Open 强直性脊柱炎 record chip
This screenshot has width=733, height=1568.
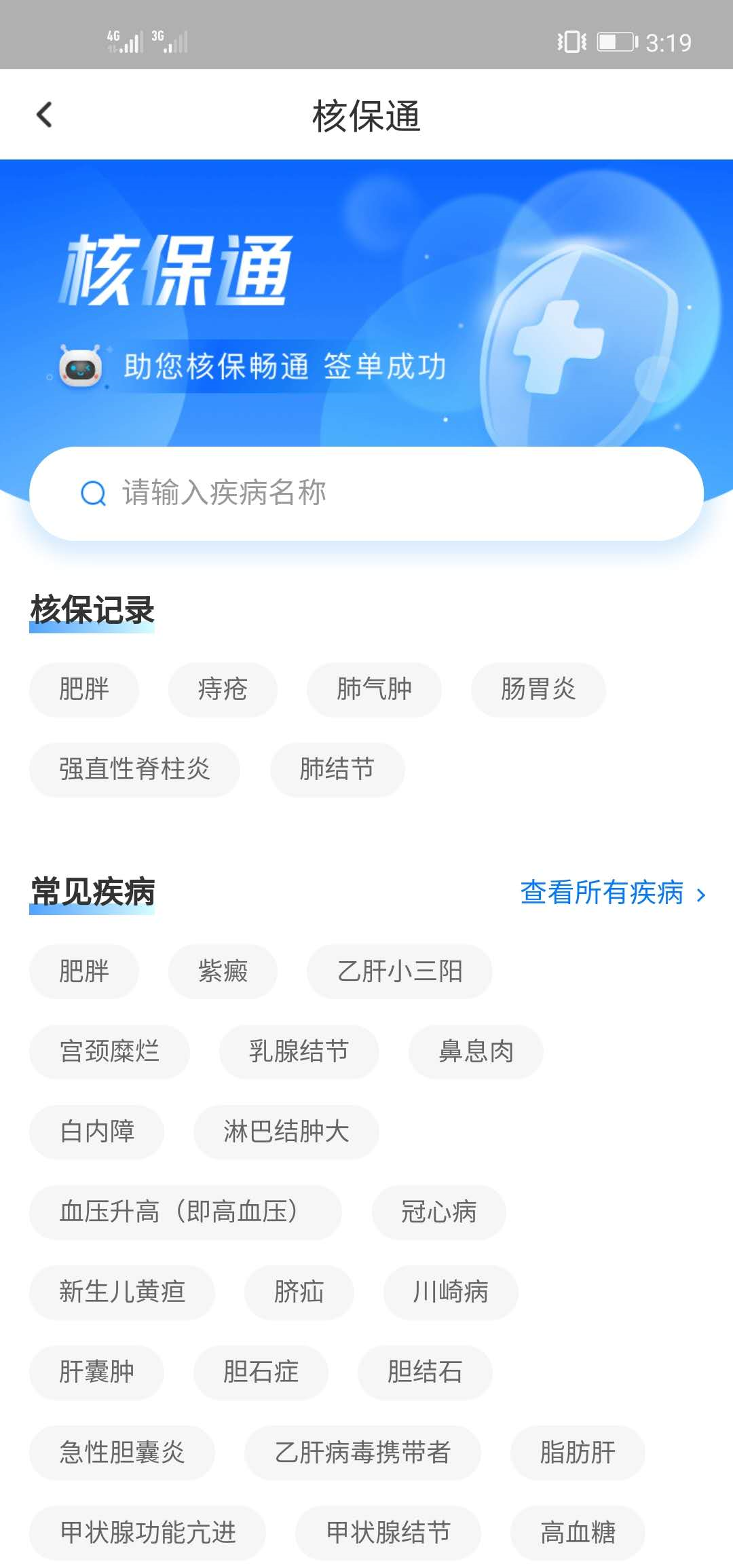pyautogui.click(x=134, y=770)
